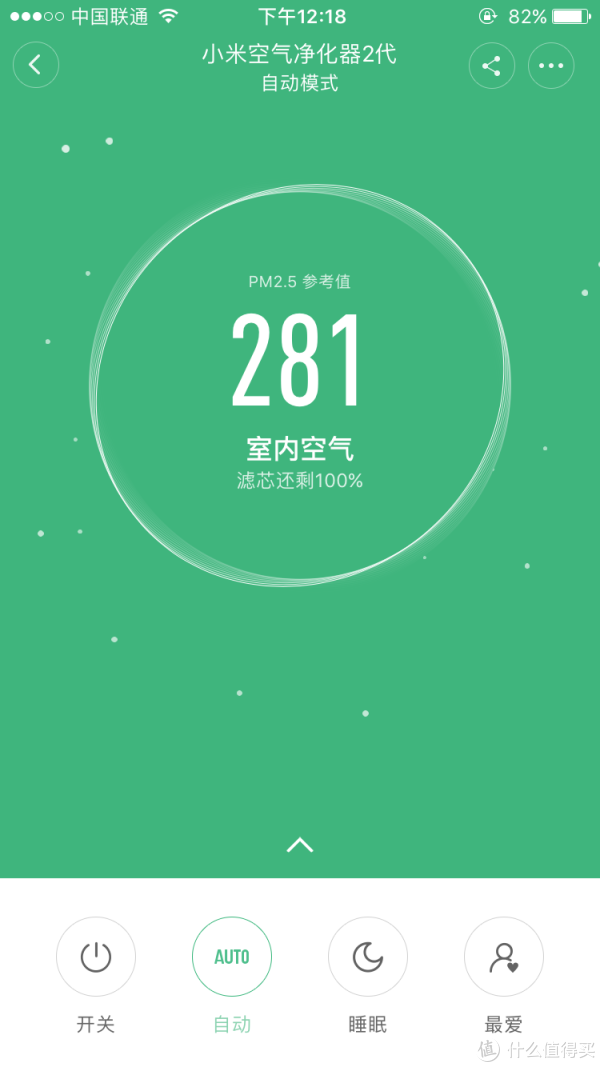This screenshot has height=1067, width=600.
Task: Choose the favorite mode (最爱)
Action: coord(504,957)
